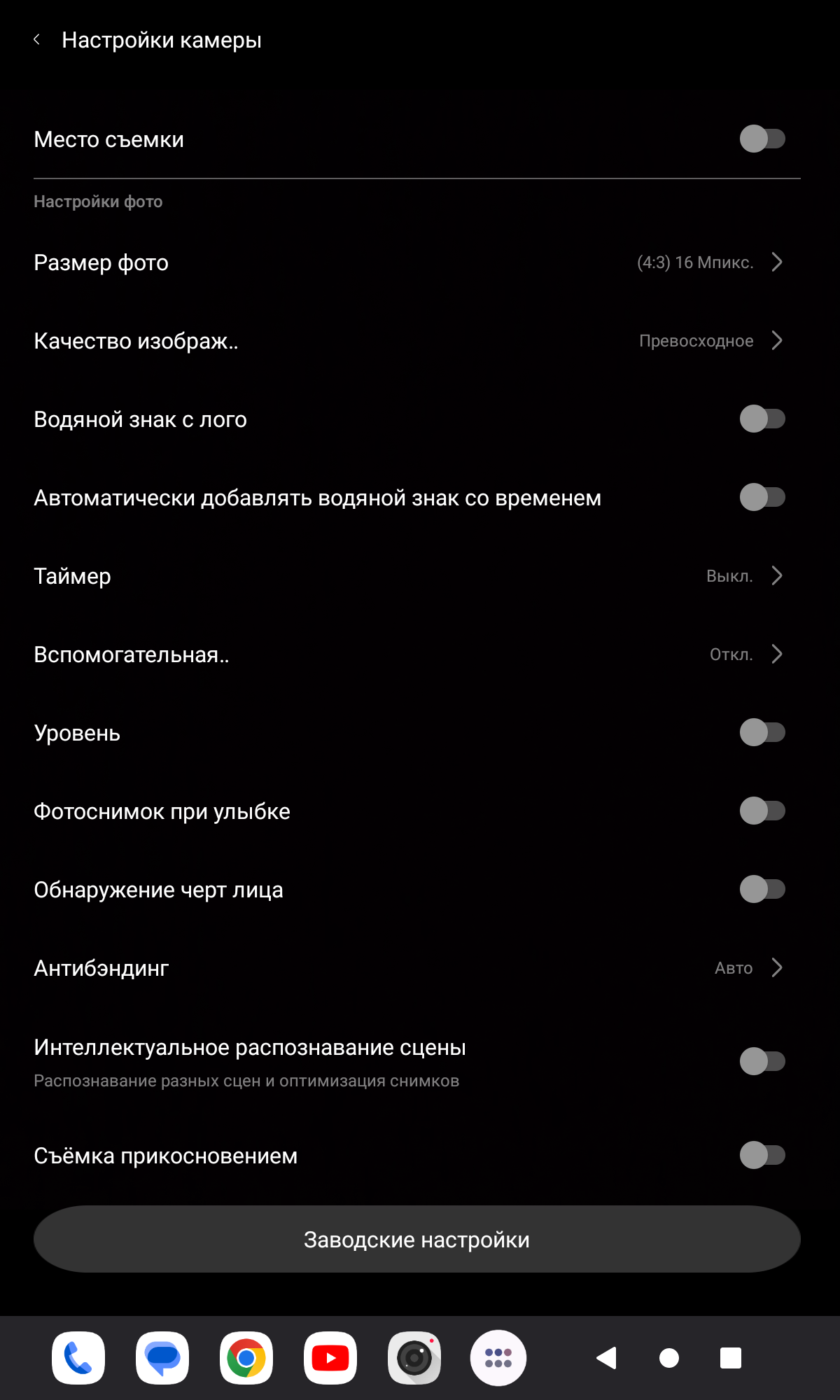The width and height of the screenshot is (840, 1400).
Task: Enable Интеллектуальное распознавание сцены
Action: [762, 1061]
